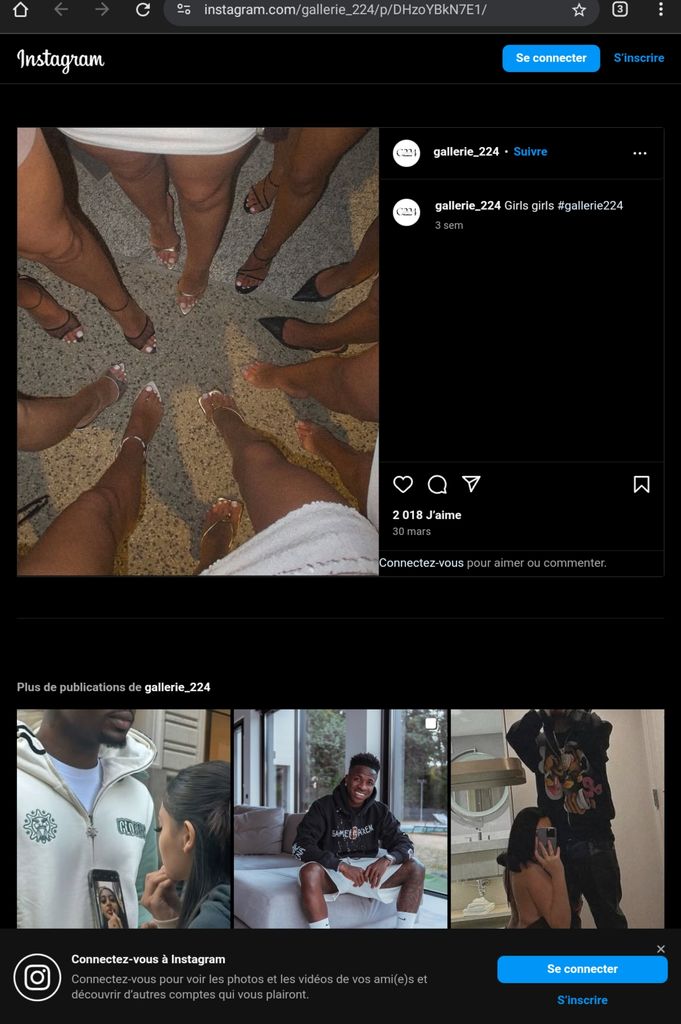The image size is (681, 1024).
Task: Tap the address bar URL
Action: point(345,10)
